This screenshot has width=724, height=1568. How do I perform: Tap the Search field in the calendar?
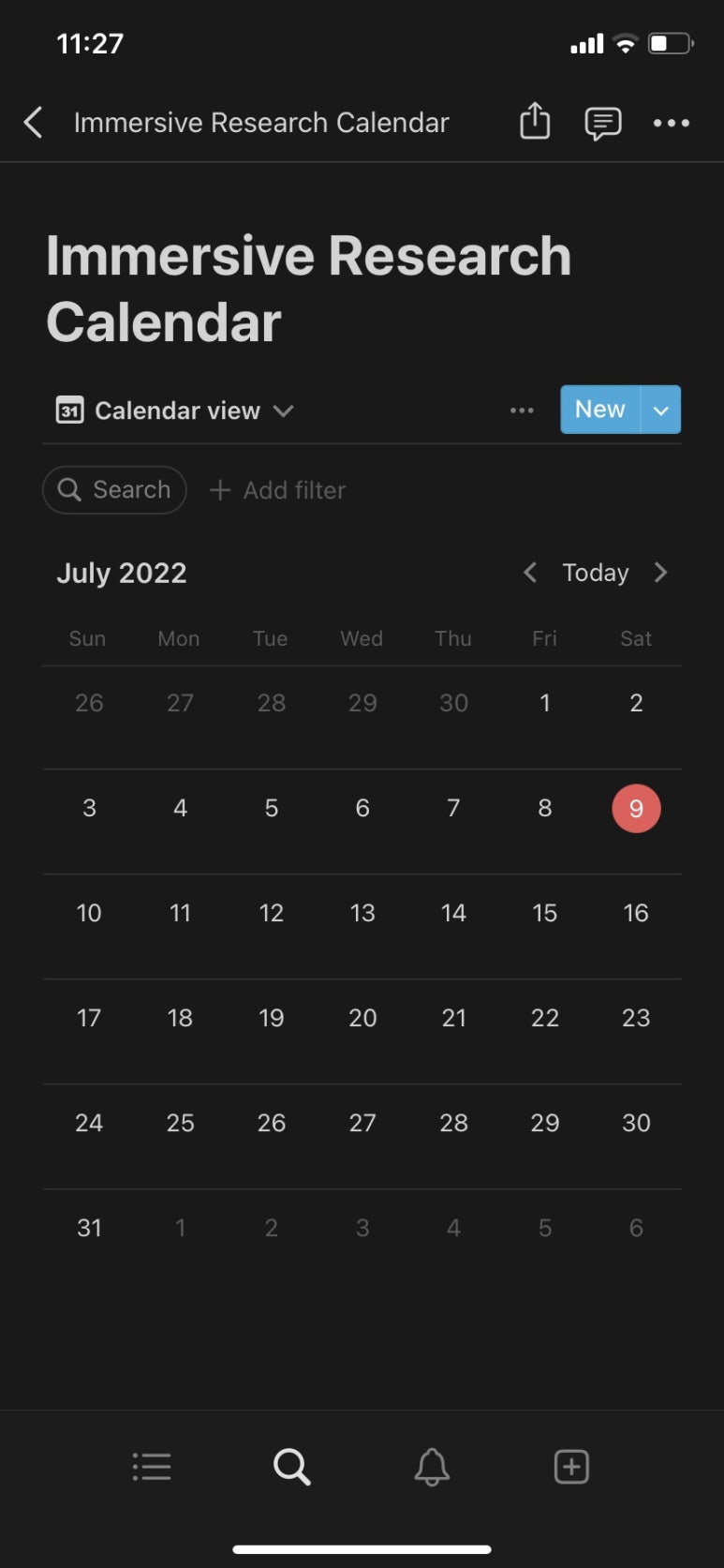tap(114, 489)
